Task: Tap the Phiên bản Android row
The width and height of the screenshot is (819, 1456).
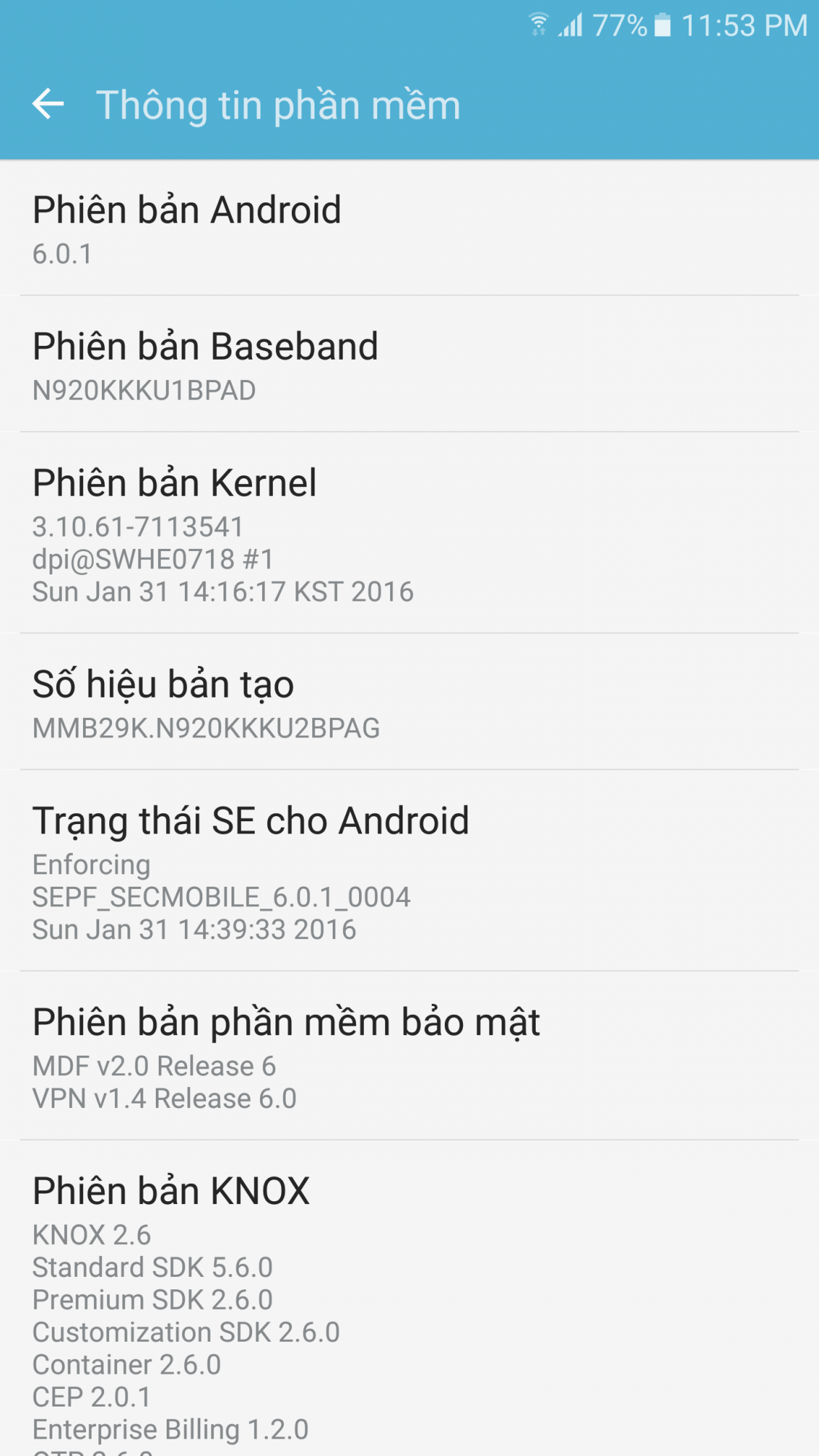Action: 409,228
